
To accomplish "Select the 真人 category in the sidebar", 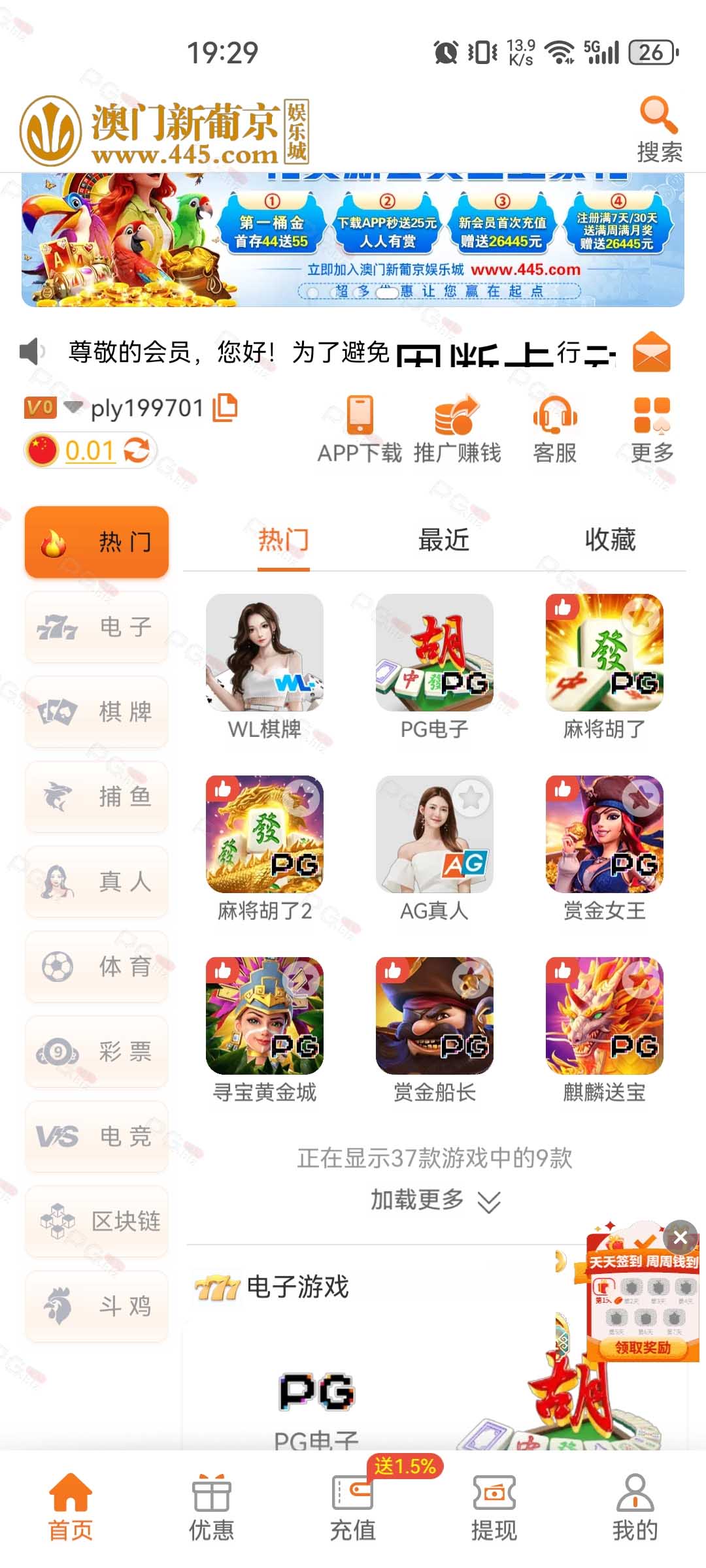I will [97, 882].
